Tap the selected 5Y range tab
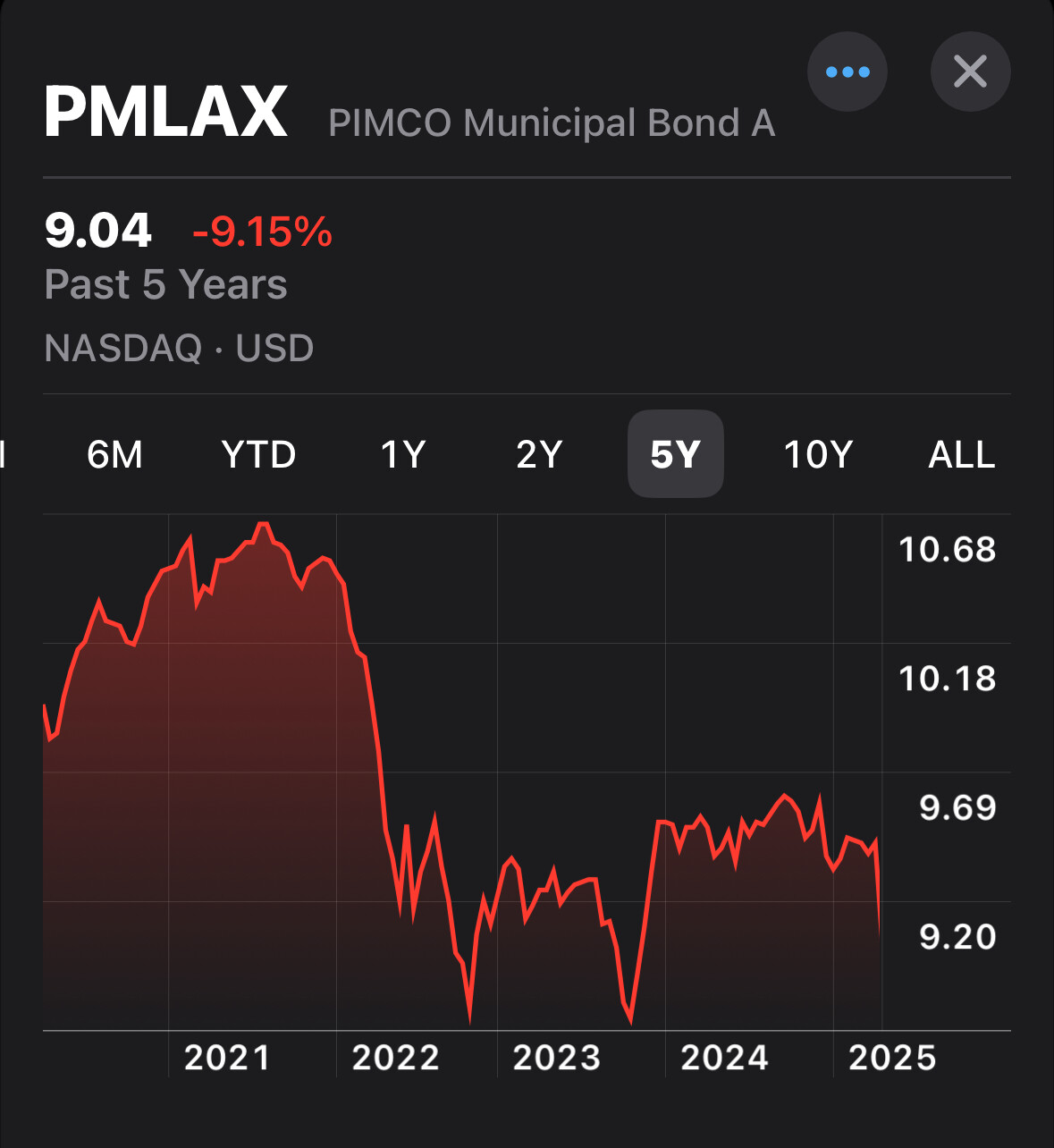The height and width of the screenshot is (1148, 1054). (x=675, y=454)
